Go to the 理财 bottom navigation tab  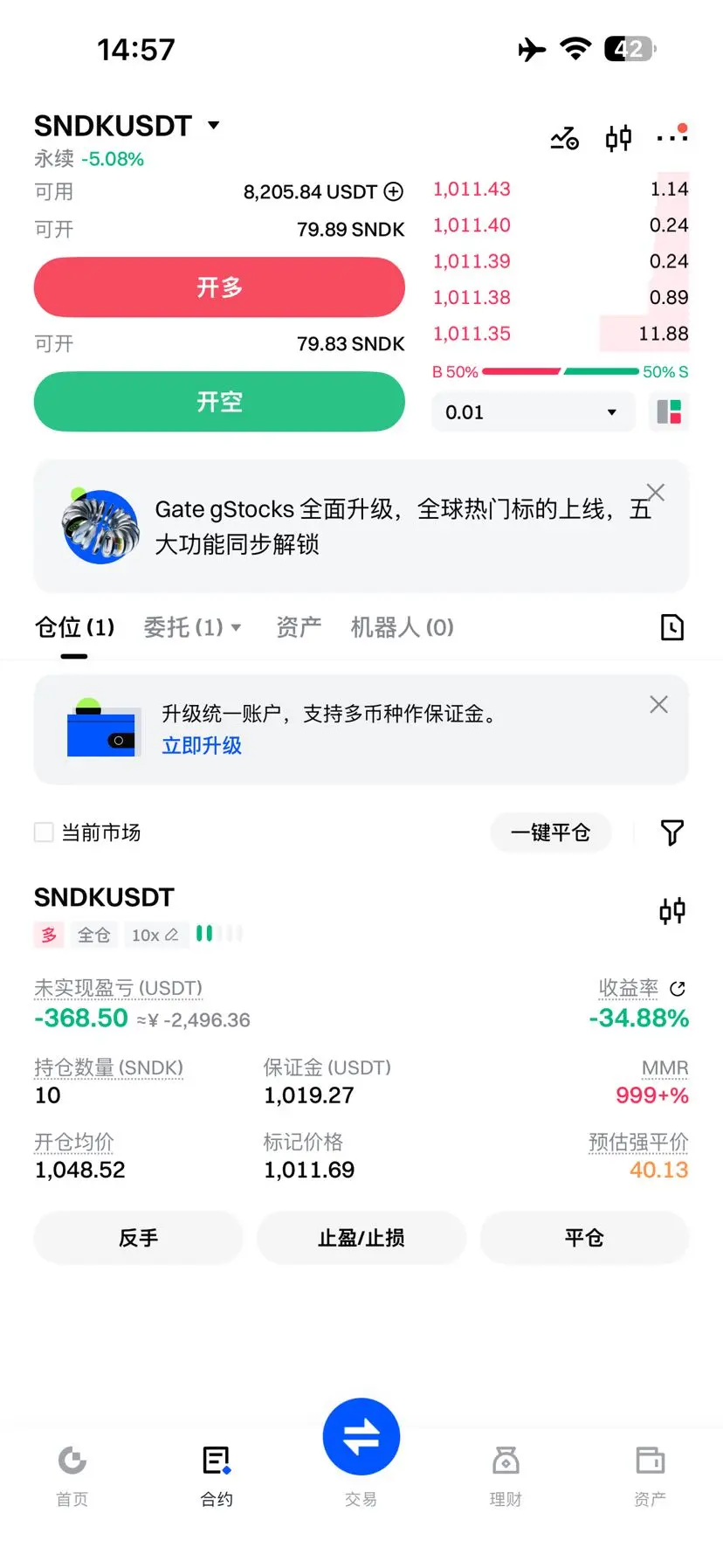(x=506, y=1476)
